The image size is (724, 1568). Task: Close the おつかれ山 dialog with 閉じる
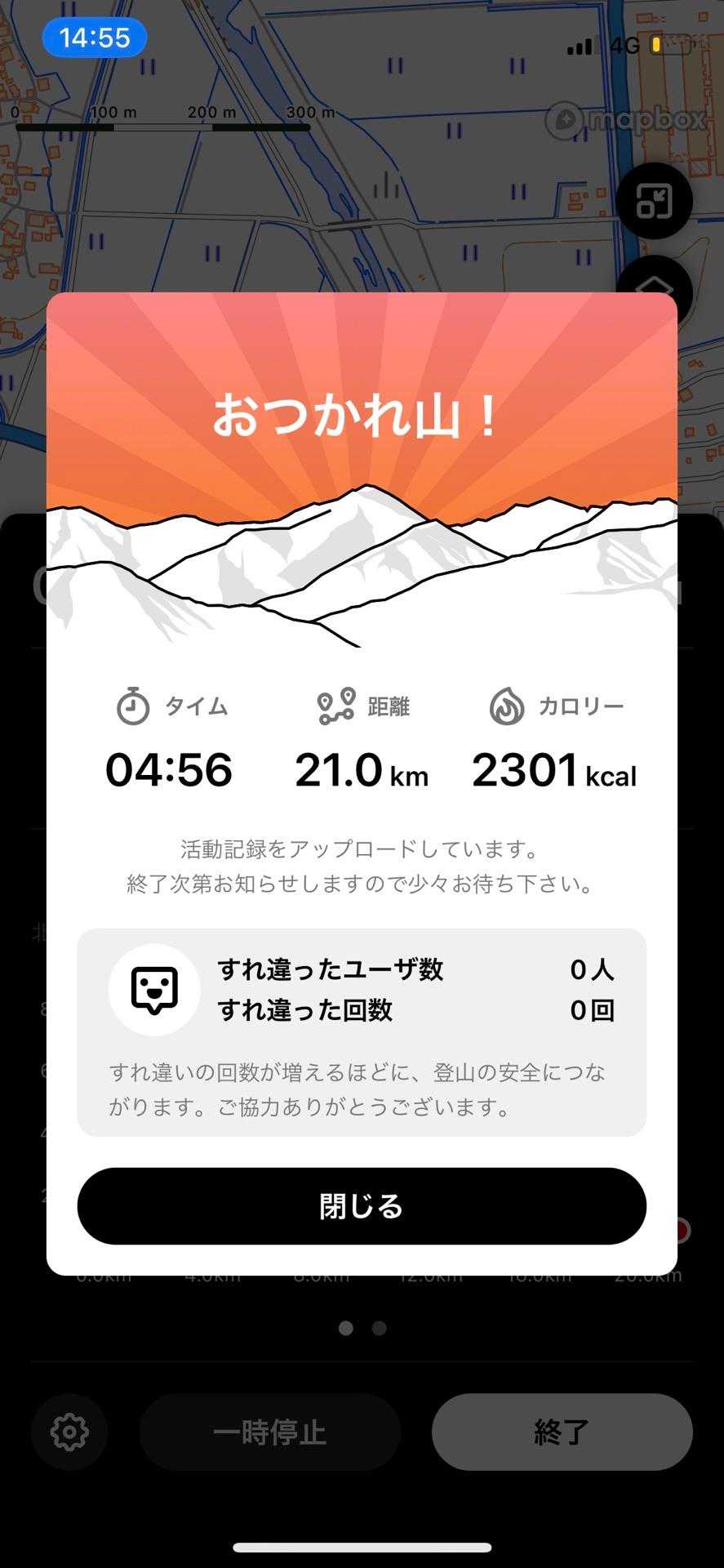tap(362, 1205)
